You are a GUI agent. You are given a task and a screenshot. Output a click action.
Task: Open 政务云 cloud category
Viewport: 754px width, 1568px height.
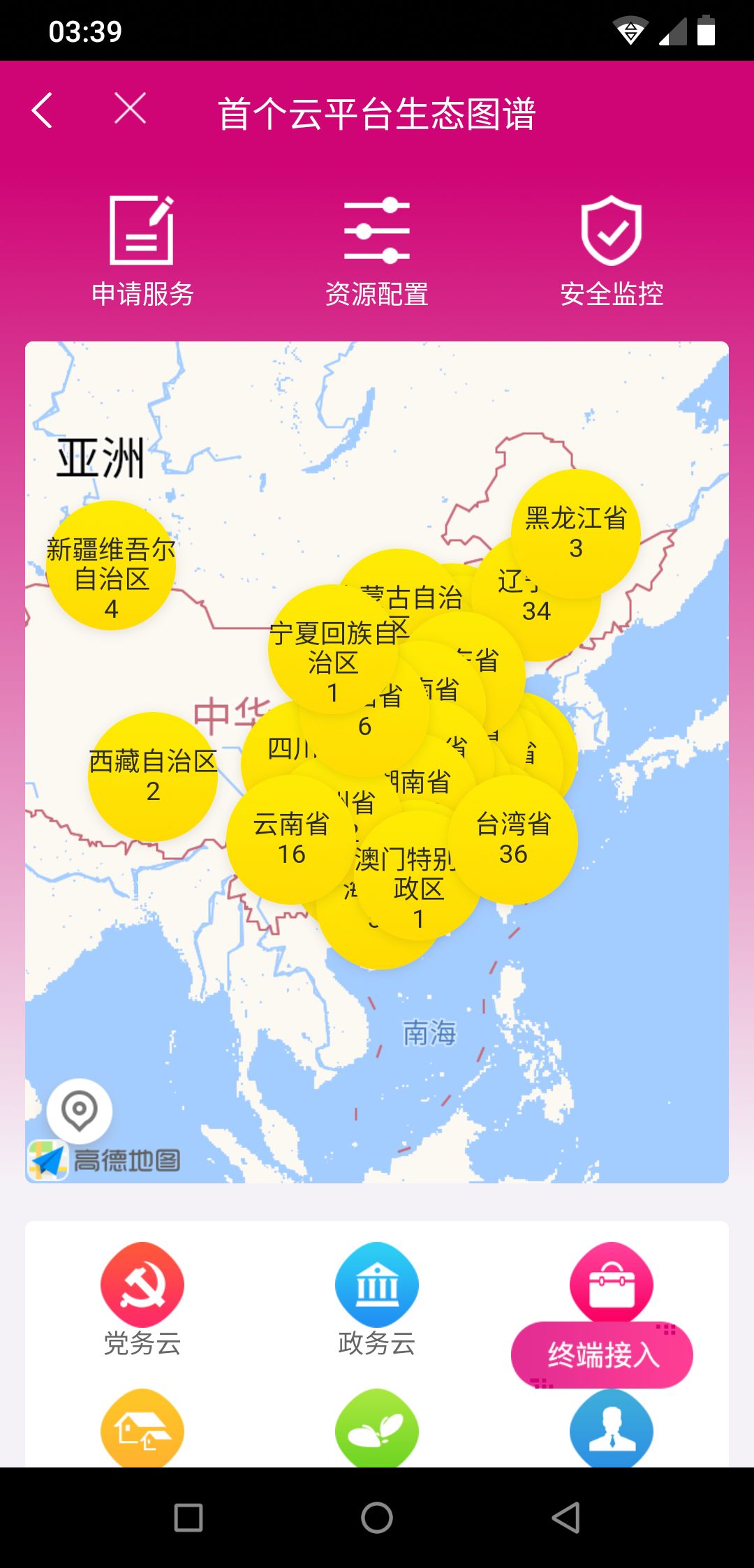click(x=377, y=1299)
